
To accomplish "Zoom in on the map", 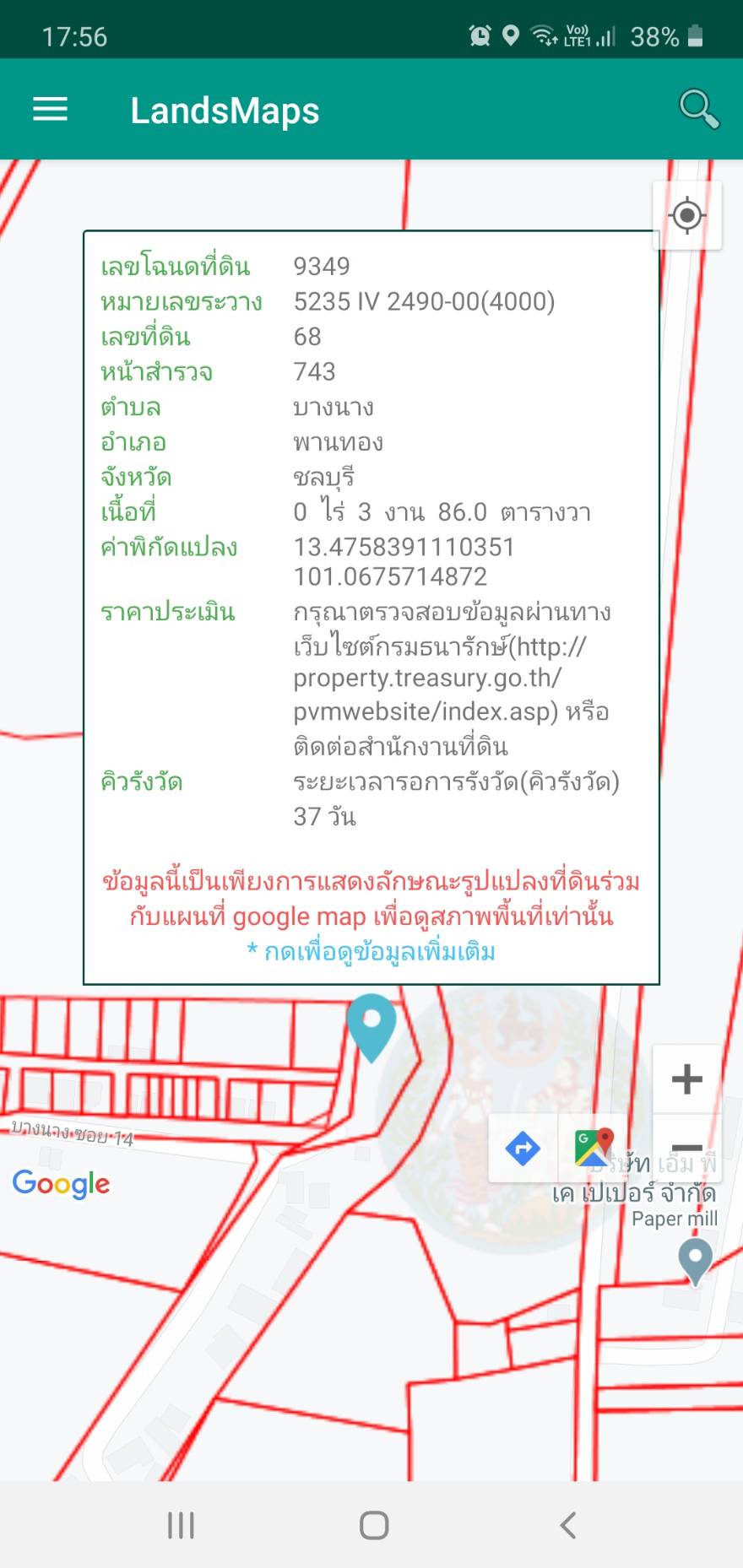I will point(686,1079).
